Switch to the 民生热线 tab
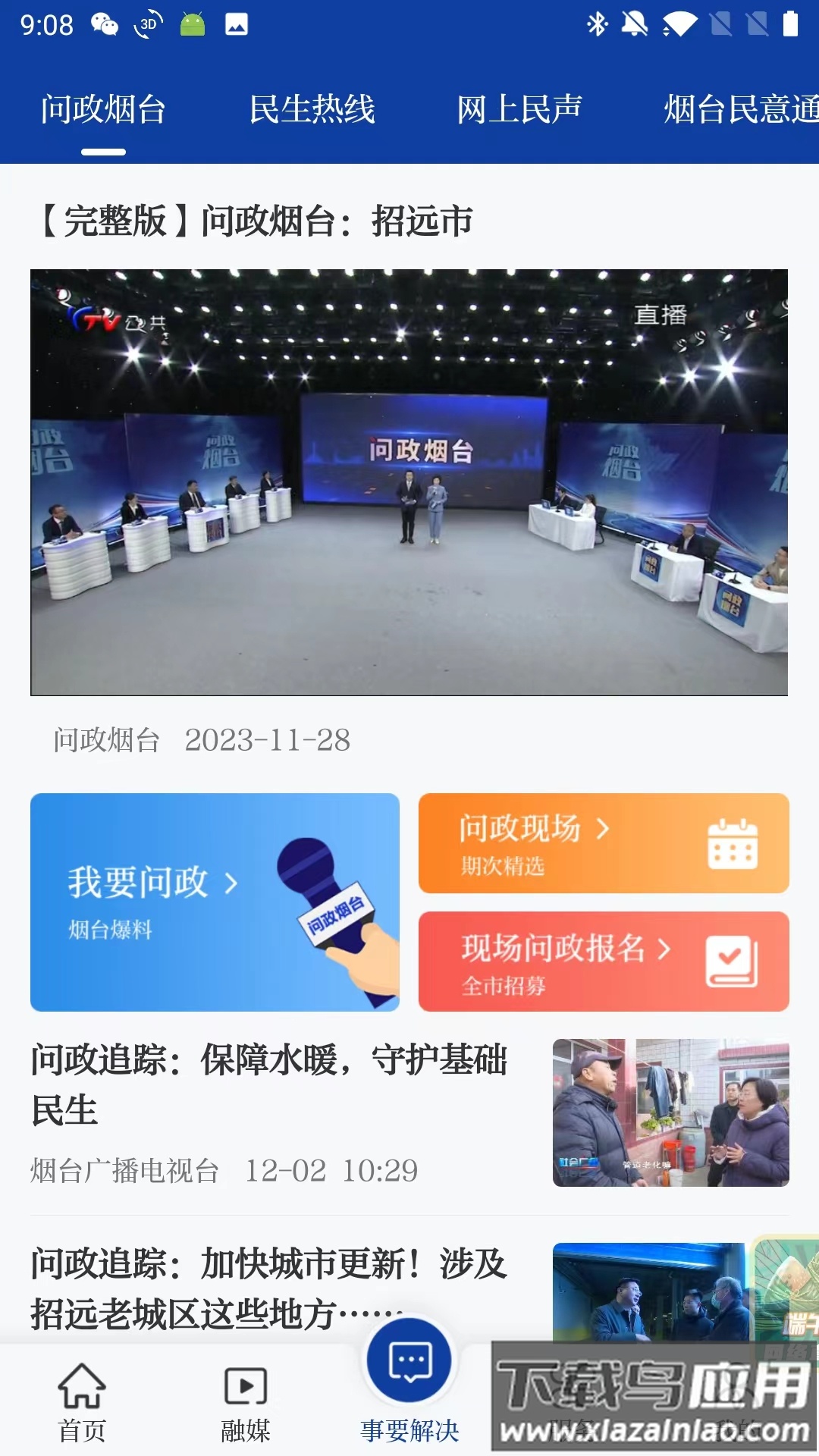Image resolution: width=819 pixels, height=1456 pixels. (312, 109)
